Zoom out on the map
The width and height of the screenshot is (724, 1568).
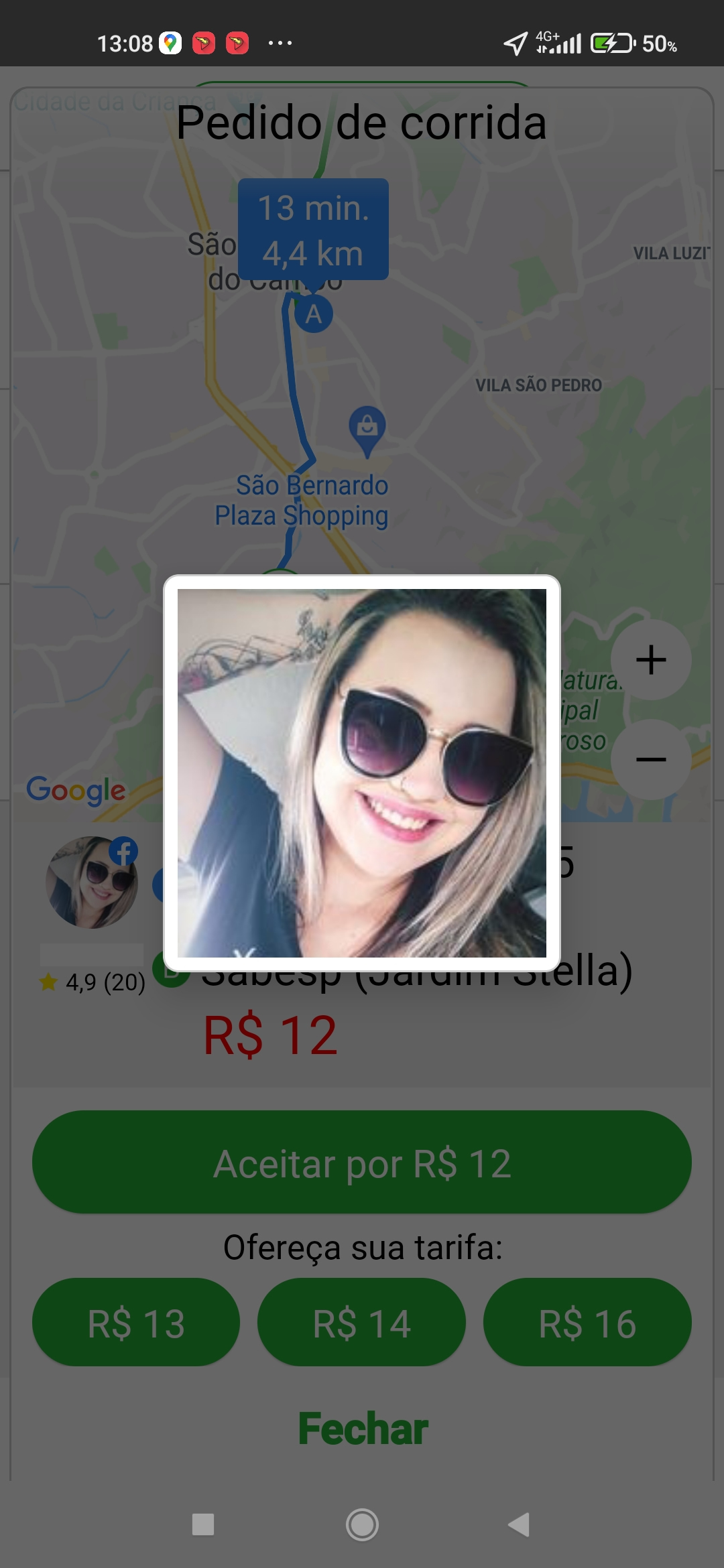(650, 759)
